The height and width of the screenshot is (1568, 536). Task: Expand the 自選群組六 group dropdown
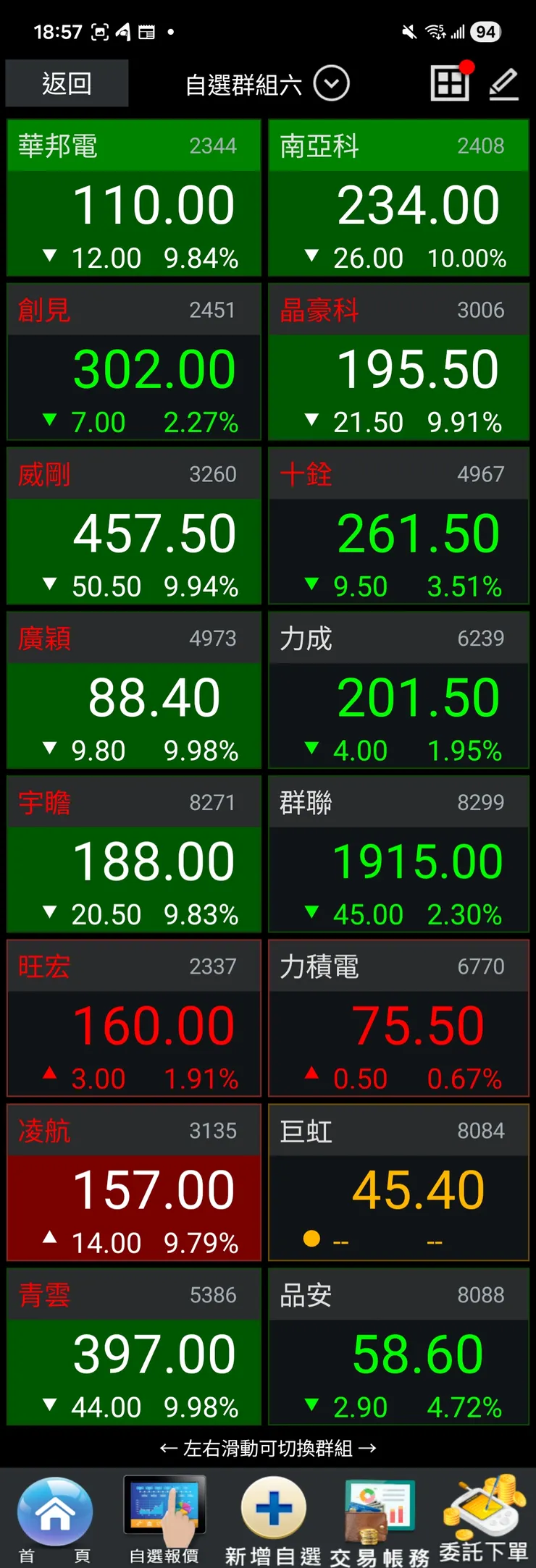click(x=332, y=84)
